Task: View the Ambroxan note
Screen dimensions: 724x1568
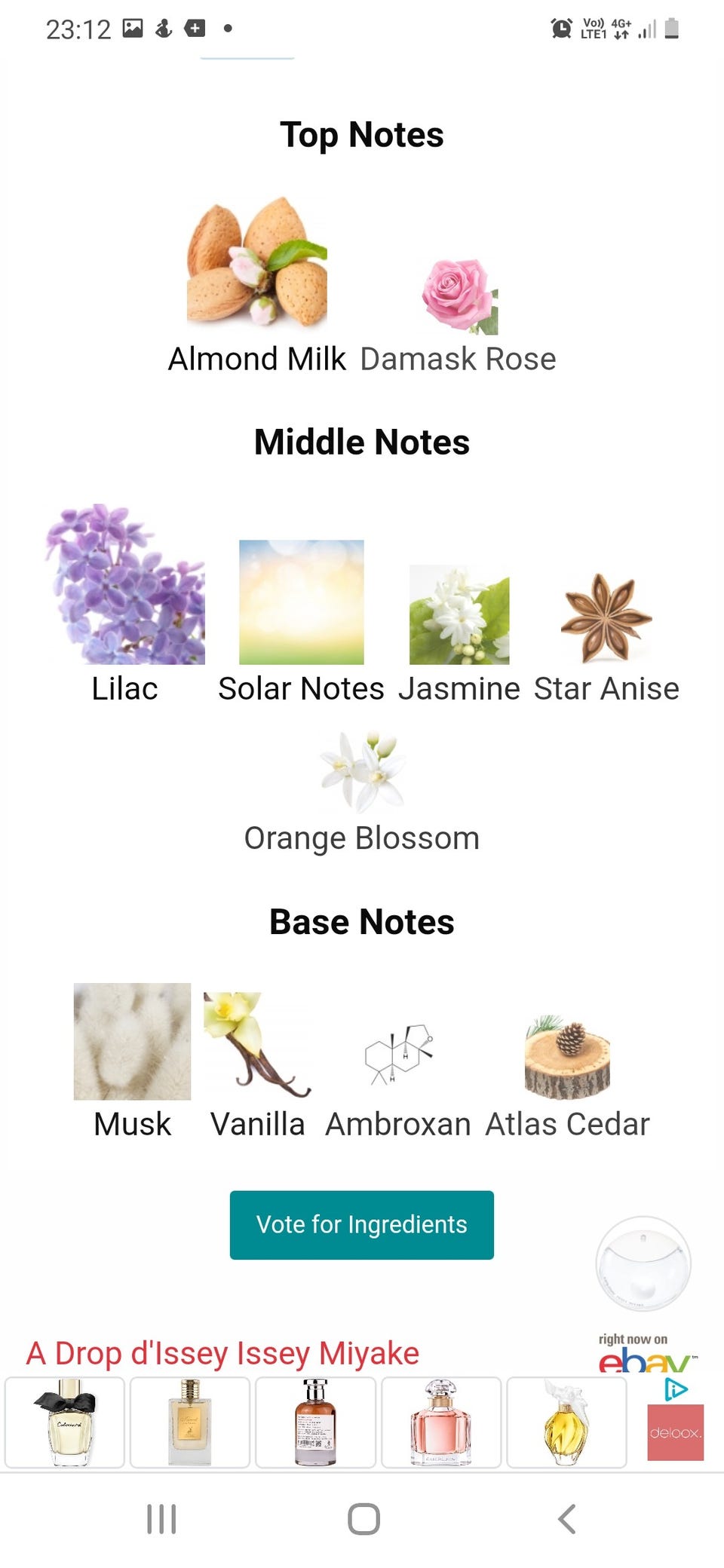Action: (398, 1081)
